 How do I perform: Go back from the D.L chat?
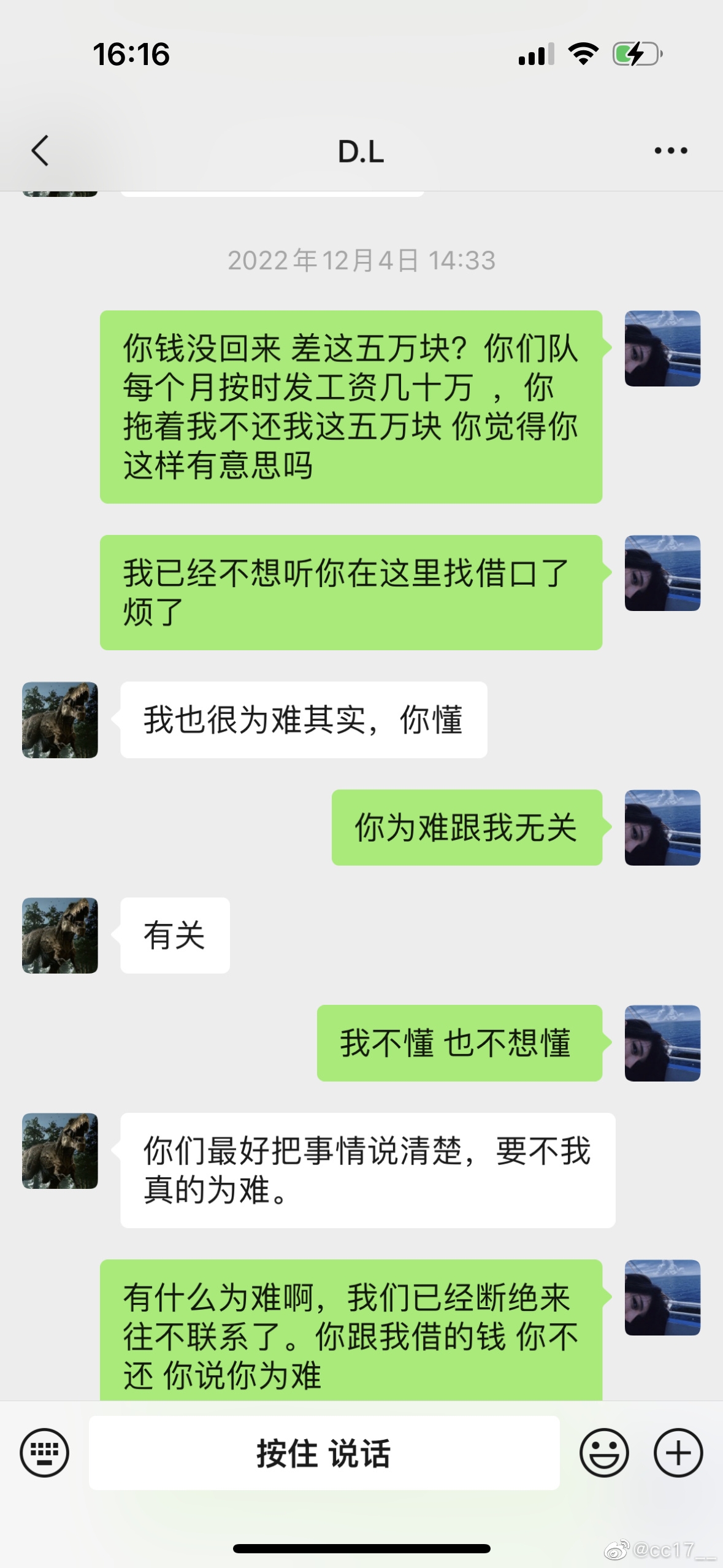40,151
